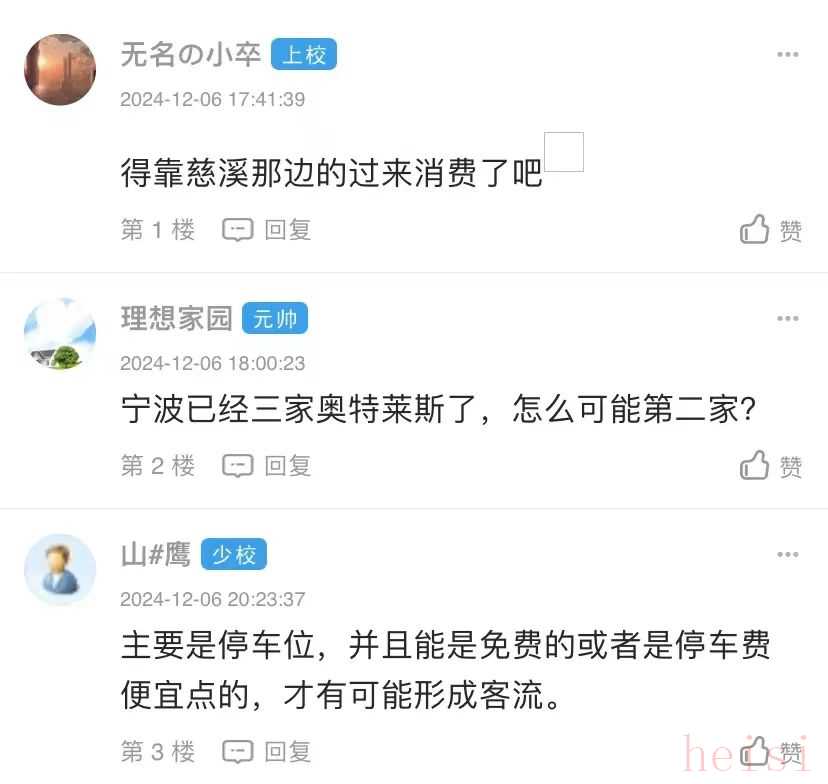Open overflow menu on 理想家园's comment
The image size is (828, 784).
(787, 319)
